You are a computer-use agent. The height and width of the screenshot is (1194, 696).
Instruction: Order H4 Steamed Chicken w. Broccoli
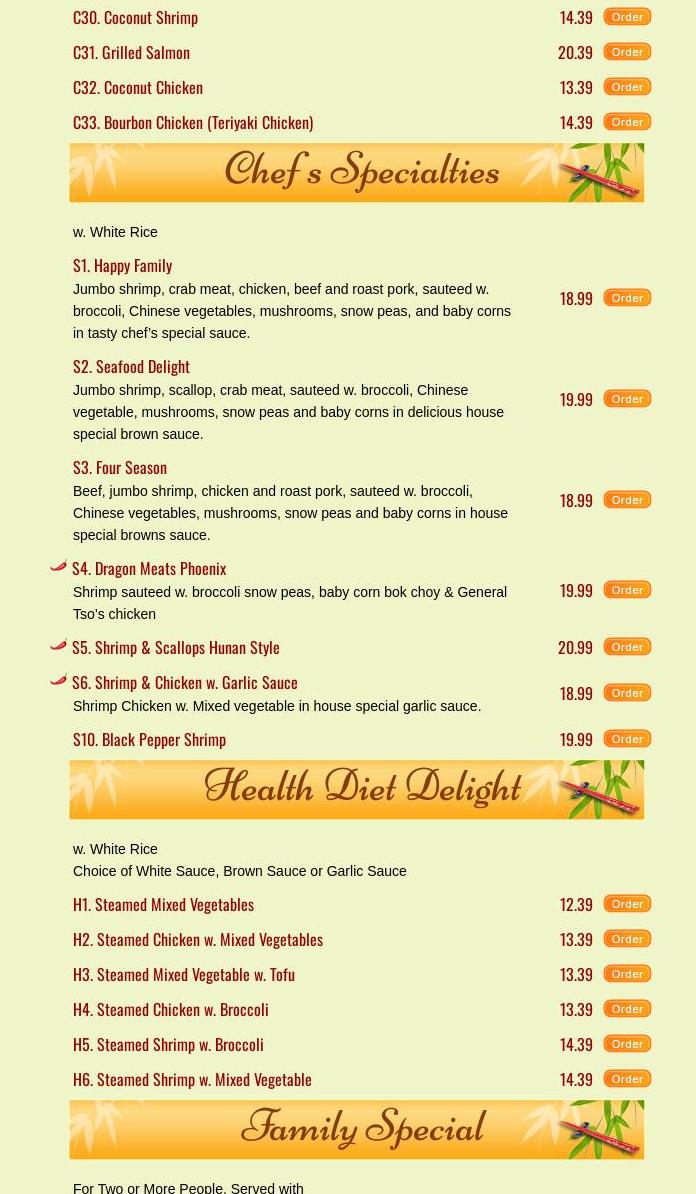click(x=627, y=1009)
